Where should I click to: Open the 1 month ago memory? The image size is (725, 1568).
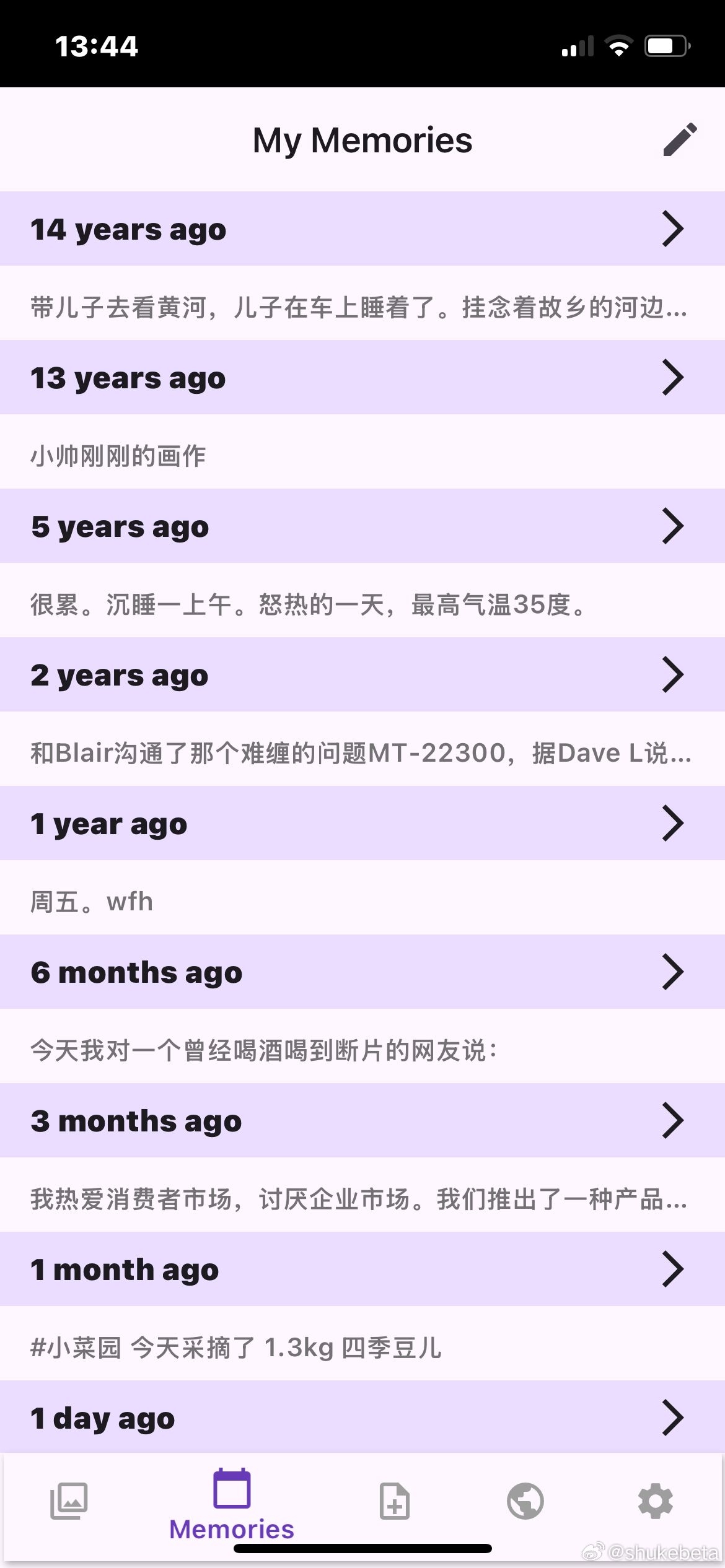point(362,1270)
